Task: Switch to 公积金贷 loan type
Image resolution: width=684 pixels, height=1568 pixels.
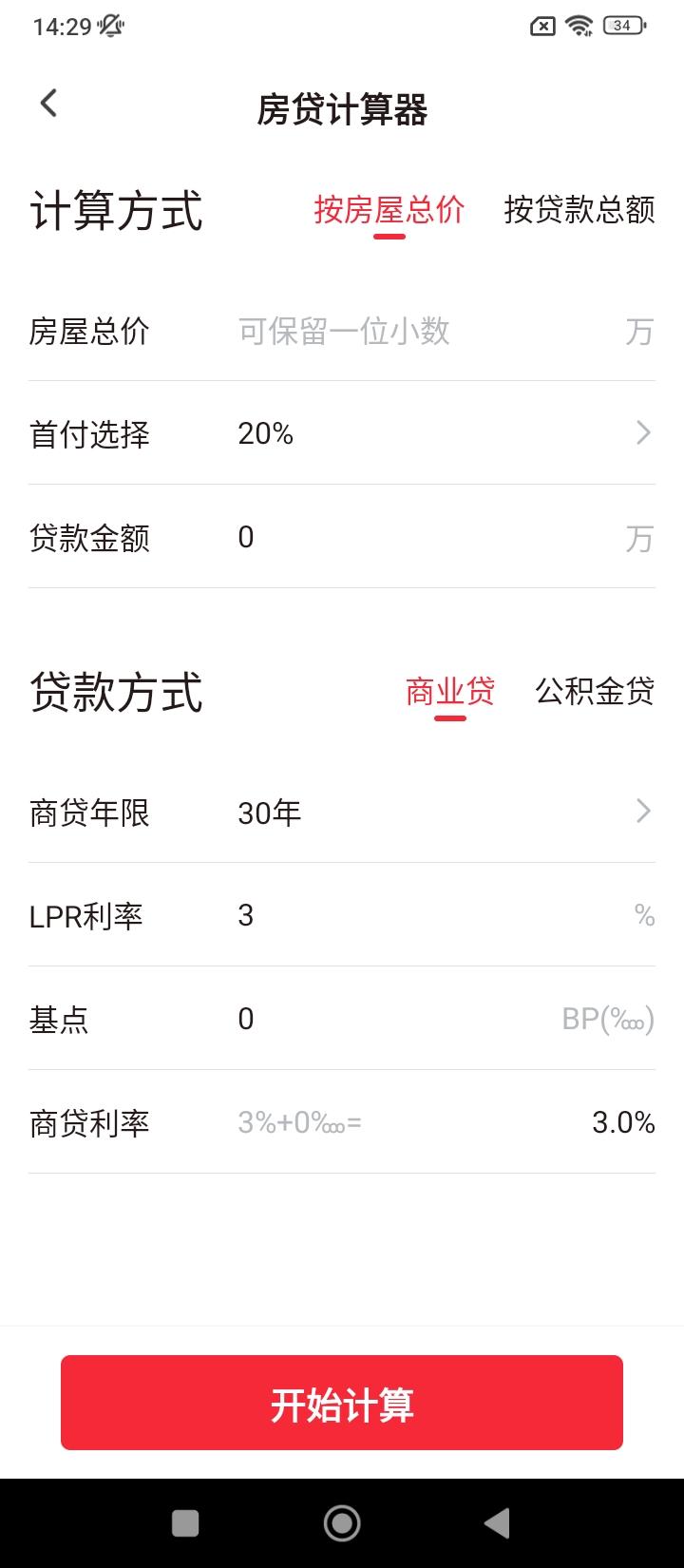Action: tap(595, 692)
